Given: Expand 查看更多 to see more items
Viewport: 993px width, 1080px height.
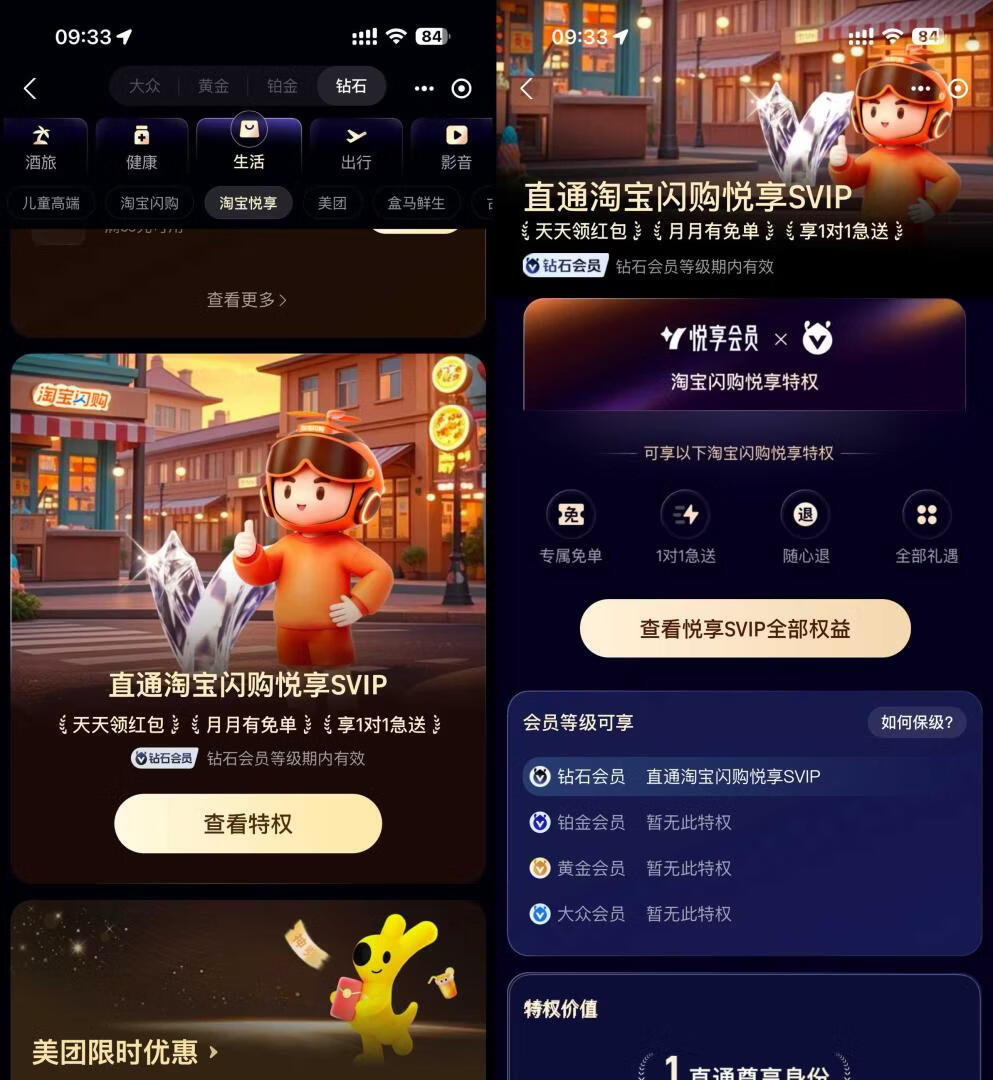Looking at the screenshot, I should tap(247, 298).
